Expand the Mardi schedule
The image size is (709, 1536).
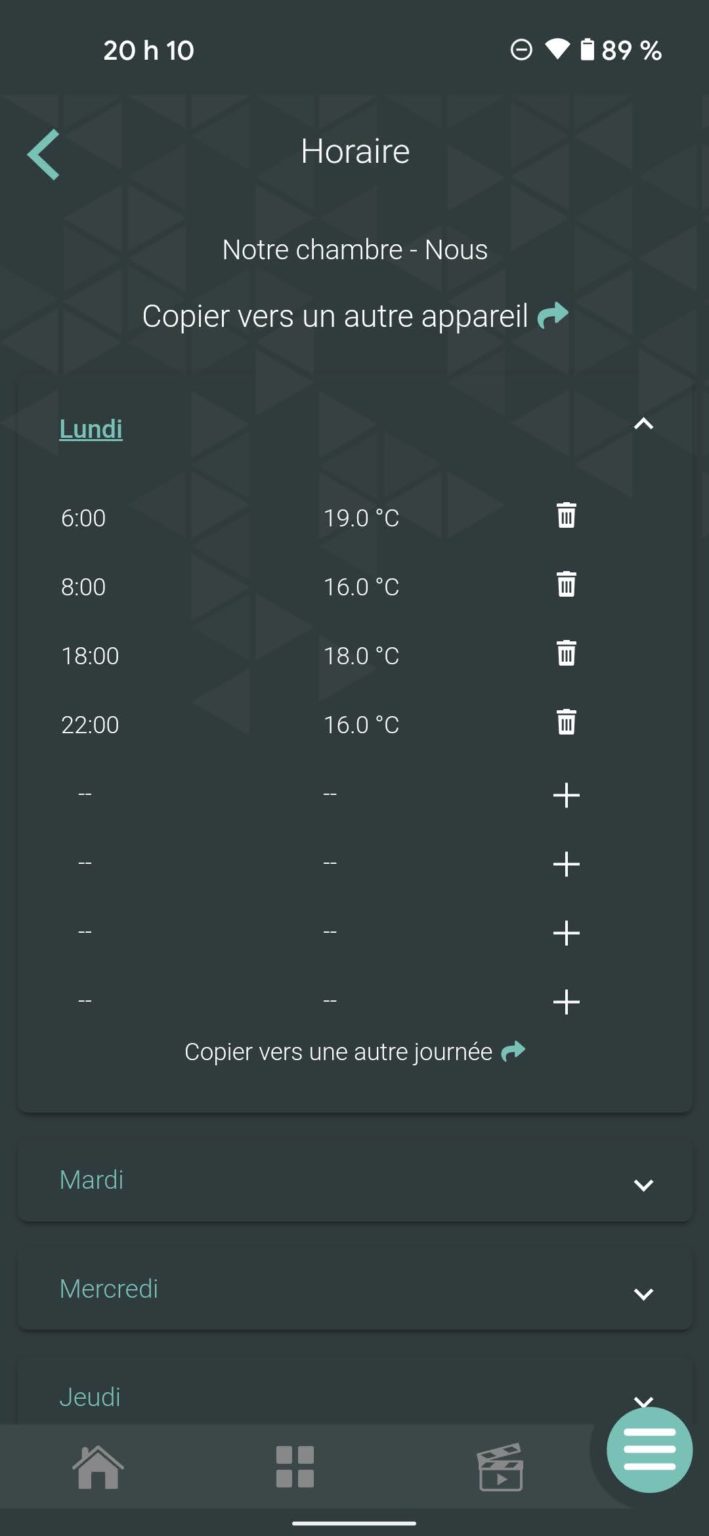(643, 1185)
